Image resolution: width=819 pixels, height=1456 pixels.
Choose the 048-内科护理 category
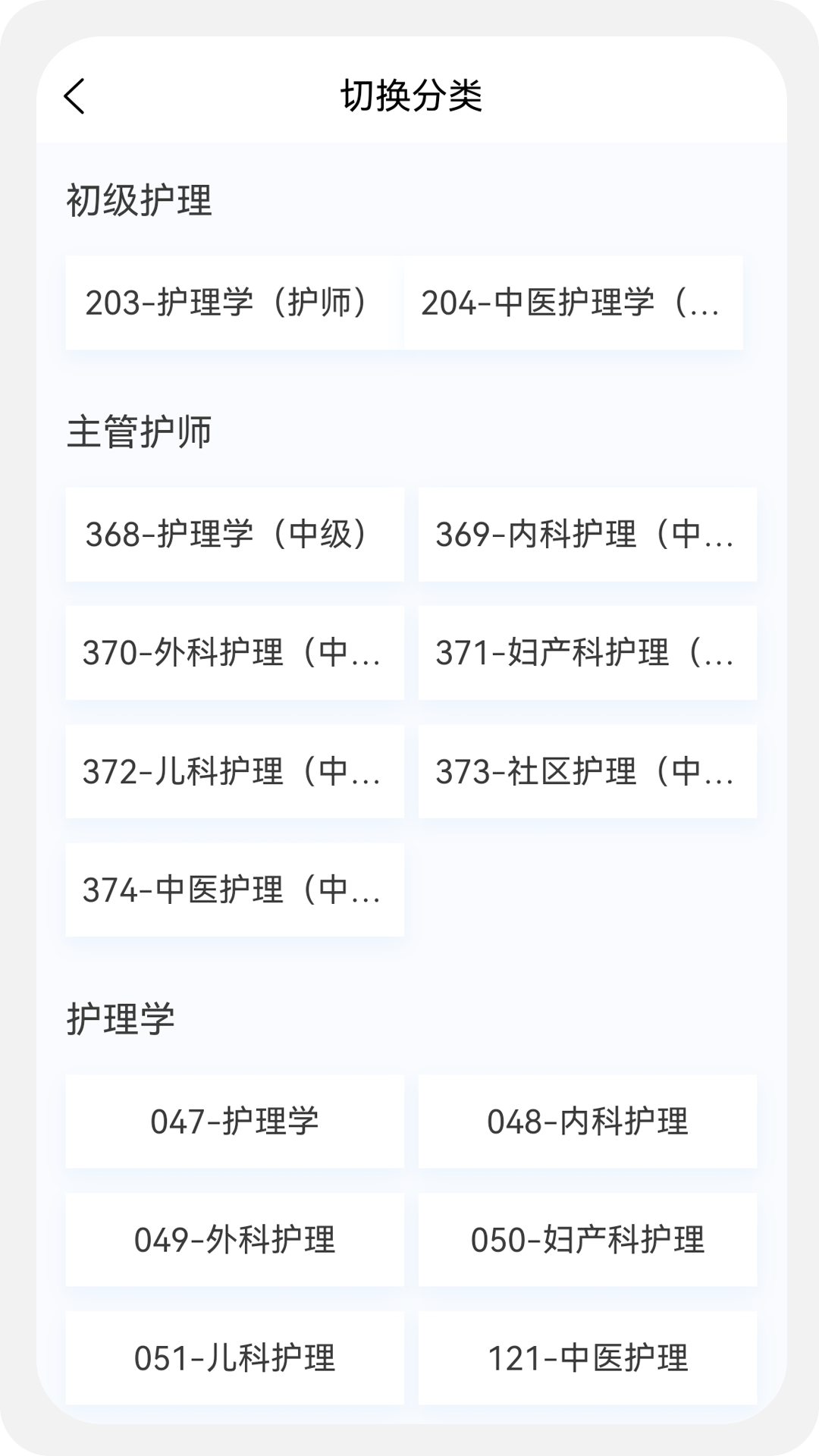point(585,1120)
